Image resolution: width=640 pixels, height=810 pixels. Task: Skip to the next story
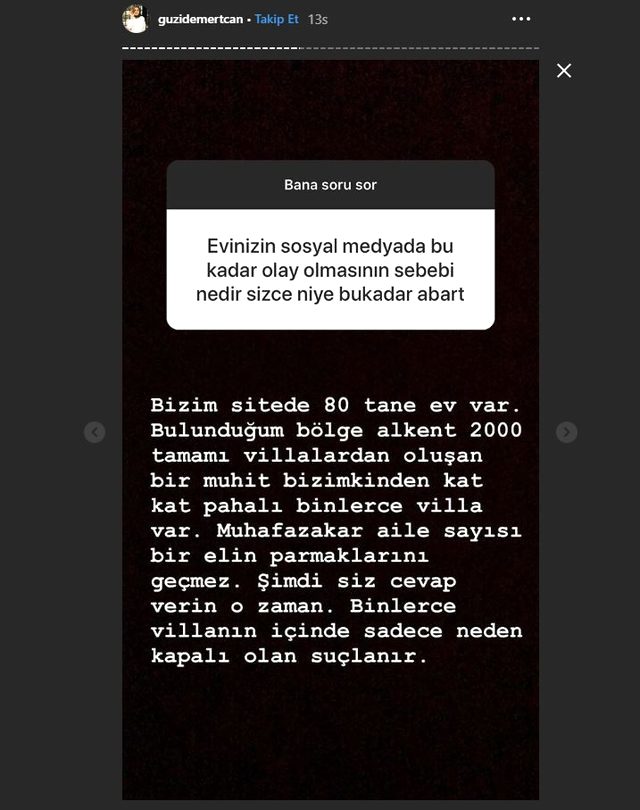coord(566,432)
